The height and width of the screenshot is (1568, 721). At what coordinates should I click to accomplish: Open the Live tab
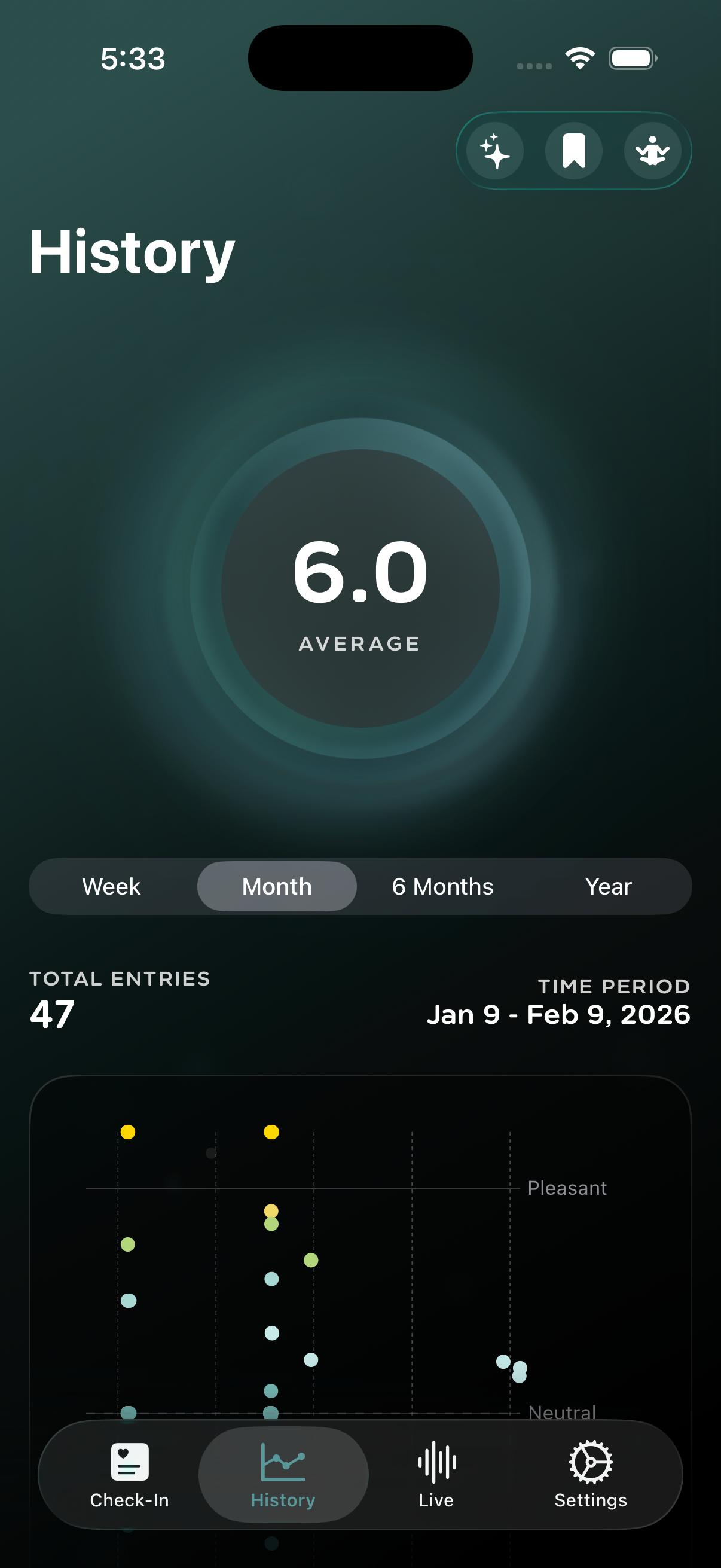pyautogui.click(x=436, y=1474)
